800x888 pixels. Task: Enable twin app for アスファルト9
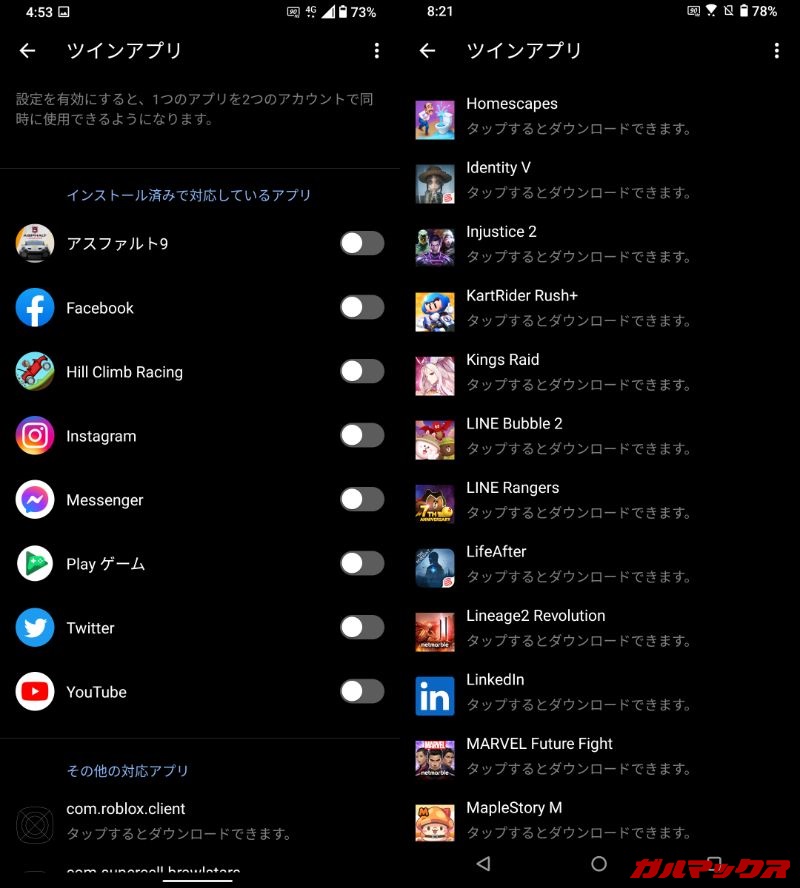pos(361,244)
